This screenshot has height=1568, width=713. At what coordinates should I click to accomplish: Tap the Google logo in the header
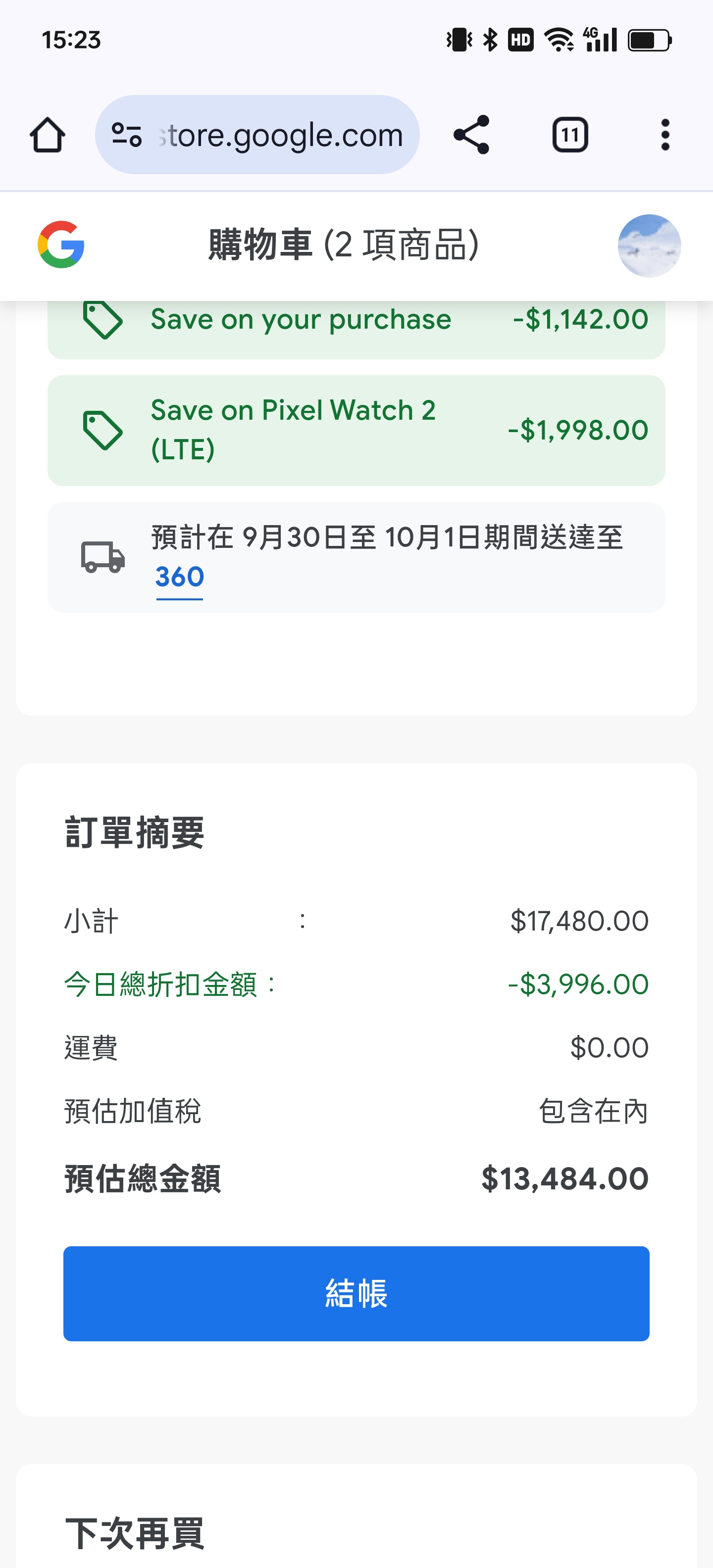[61, 245]
